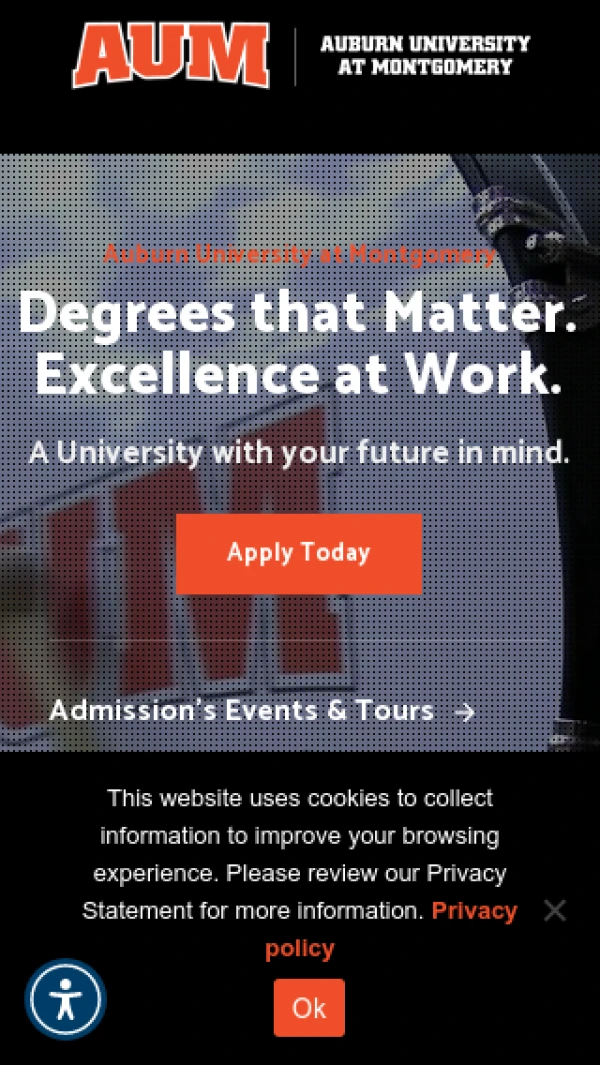Tap the AUM logo to go home
The width and height of the screenshot is (600, 1065).
click(x=171, y=55)
